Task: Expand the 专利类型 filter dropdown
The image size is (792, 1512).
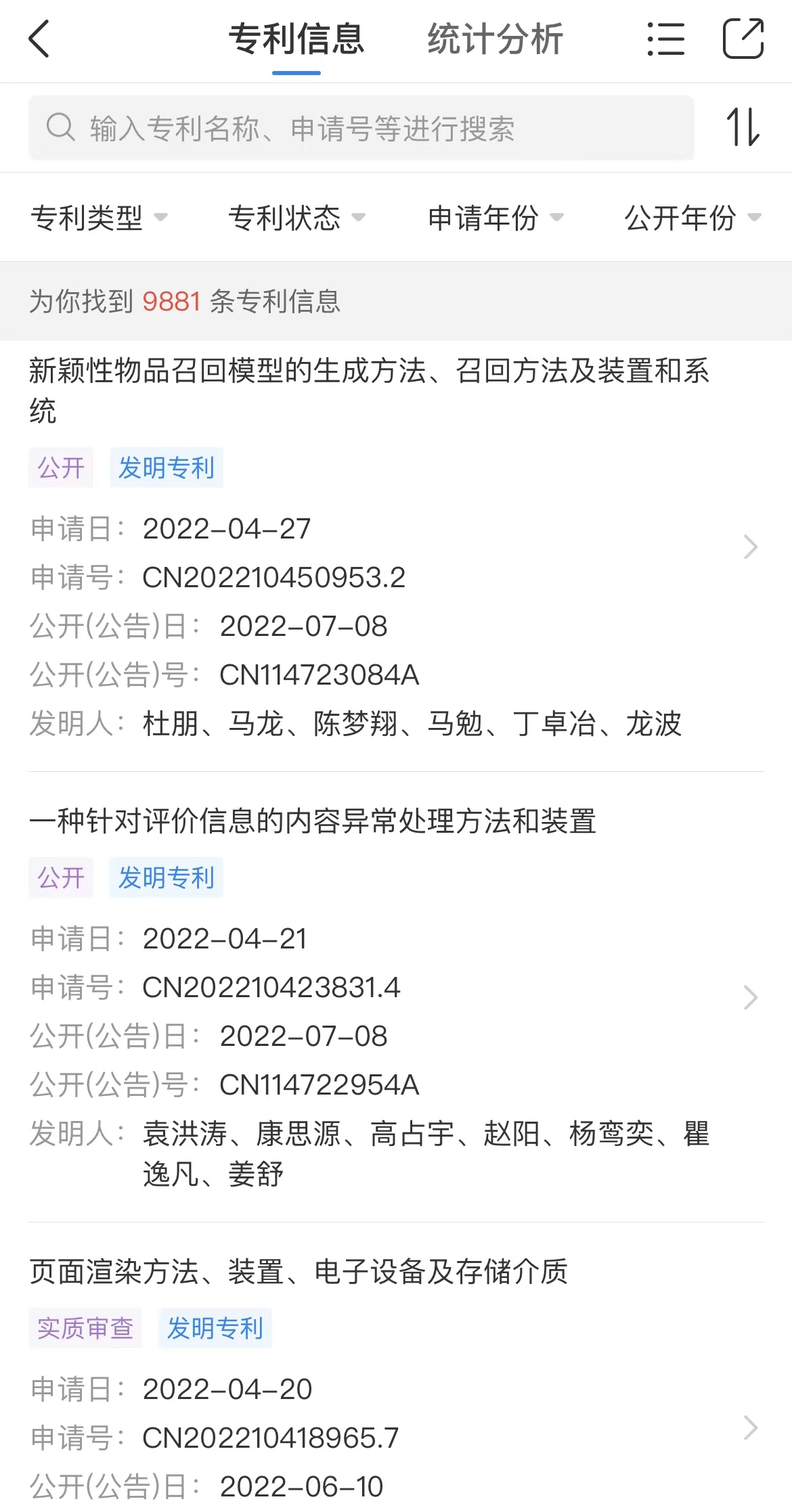Action: [99, 218]
